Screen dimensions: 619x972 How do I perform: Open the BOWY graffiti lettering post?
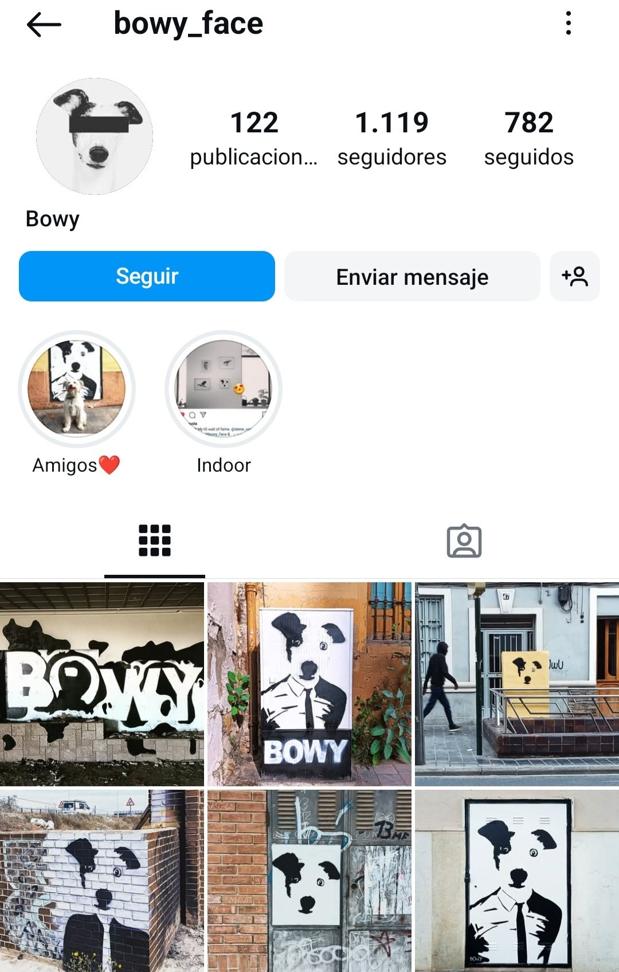tap(101, 684)
